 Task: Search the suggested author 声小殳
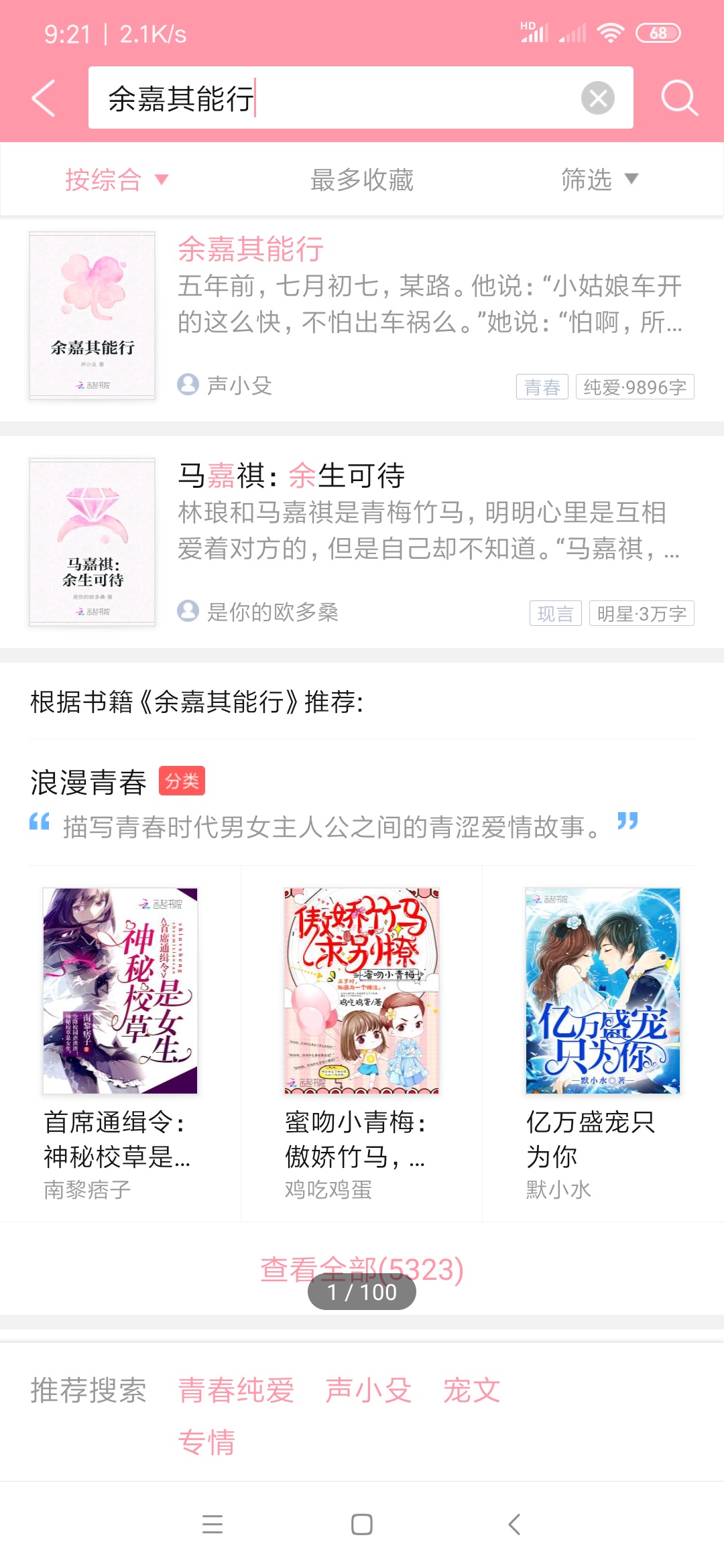tap(368, 1390)
